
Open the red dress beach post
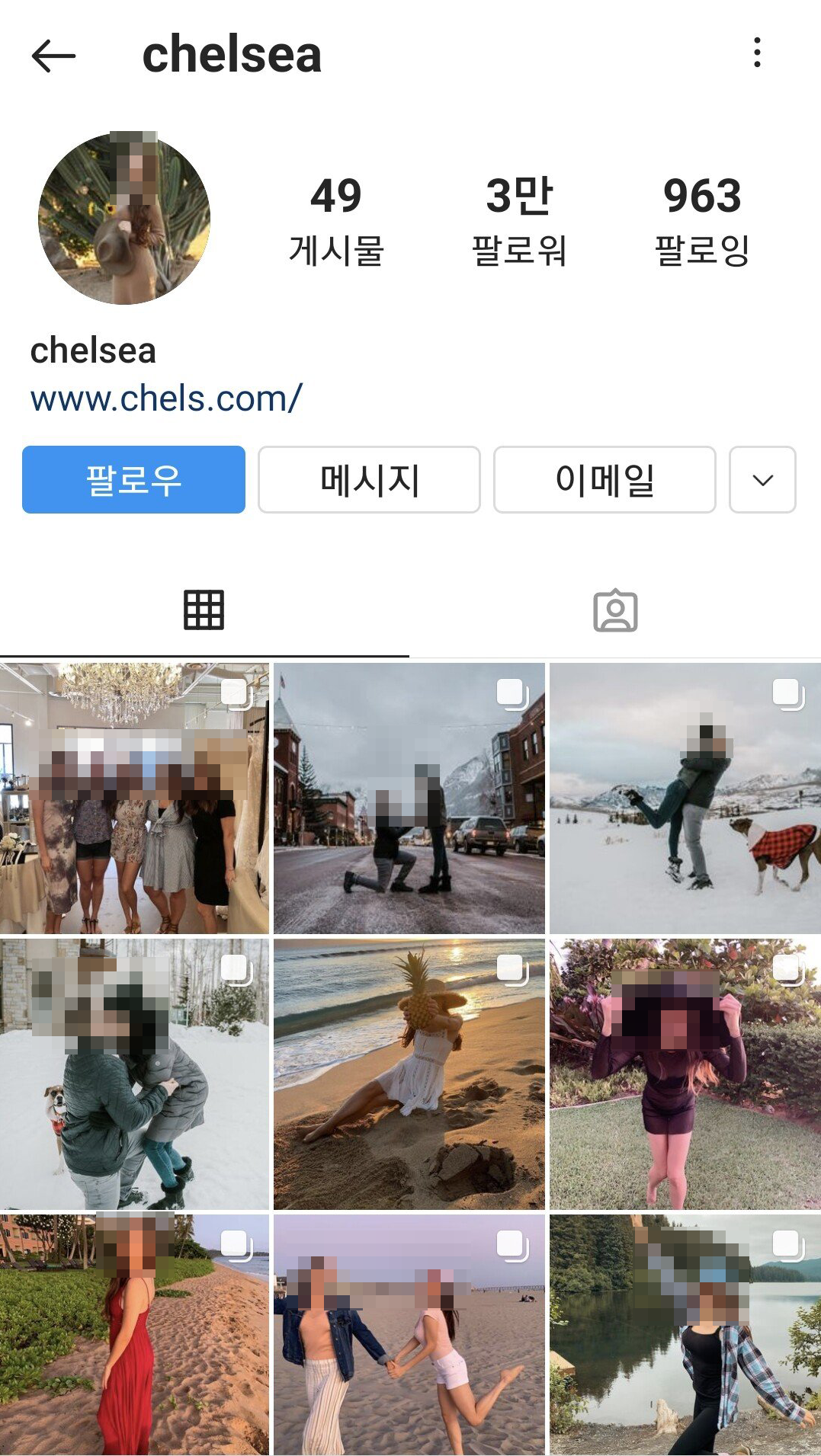click(134, 1335)
